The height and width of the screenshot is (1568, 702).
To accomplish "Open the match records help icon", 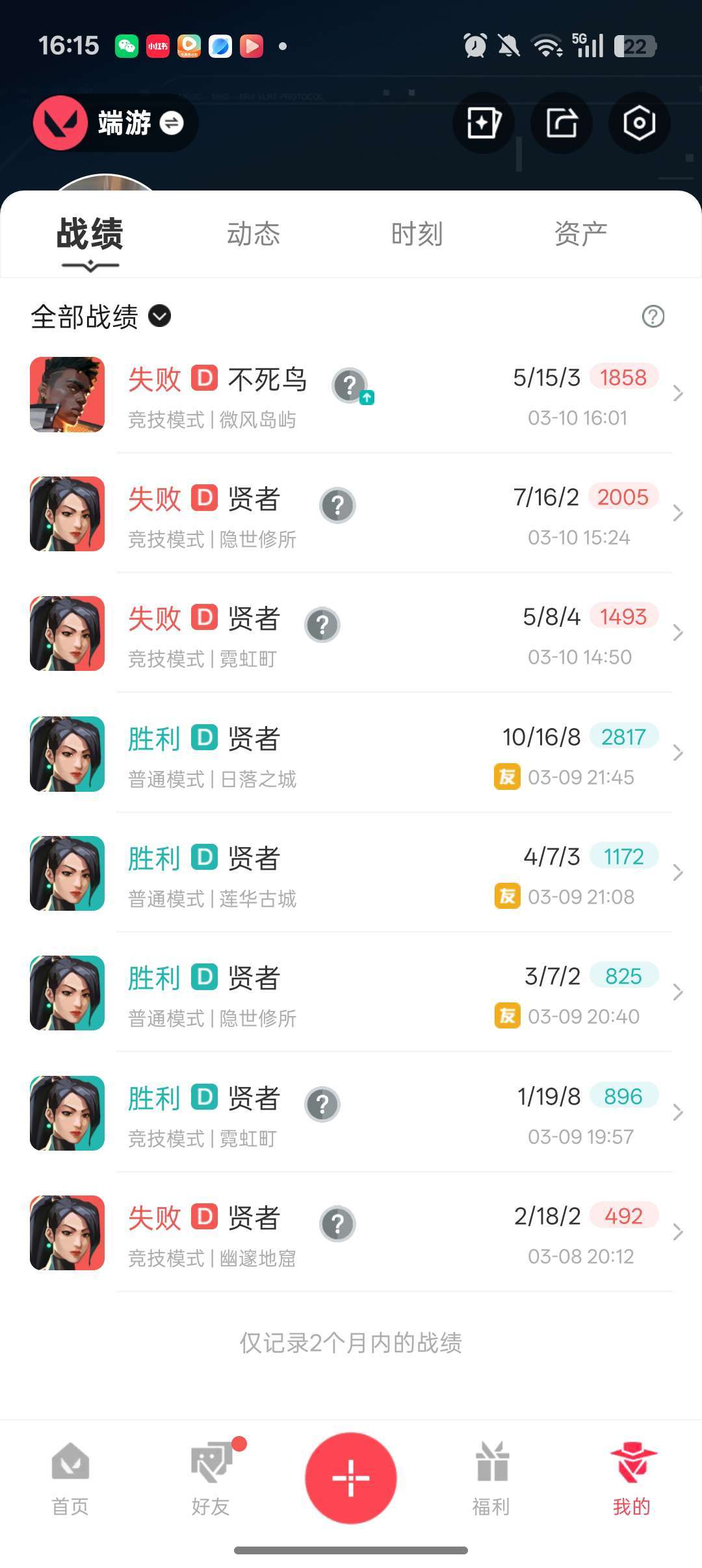I will (653, 317).
